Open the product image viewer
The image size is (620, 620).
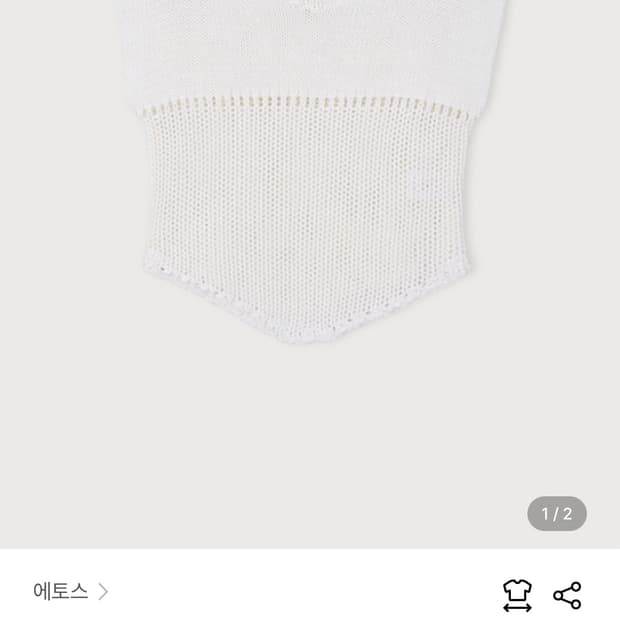pos(310,274)
